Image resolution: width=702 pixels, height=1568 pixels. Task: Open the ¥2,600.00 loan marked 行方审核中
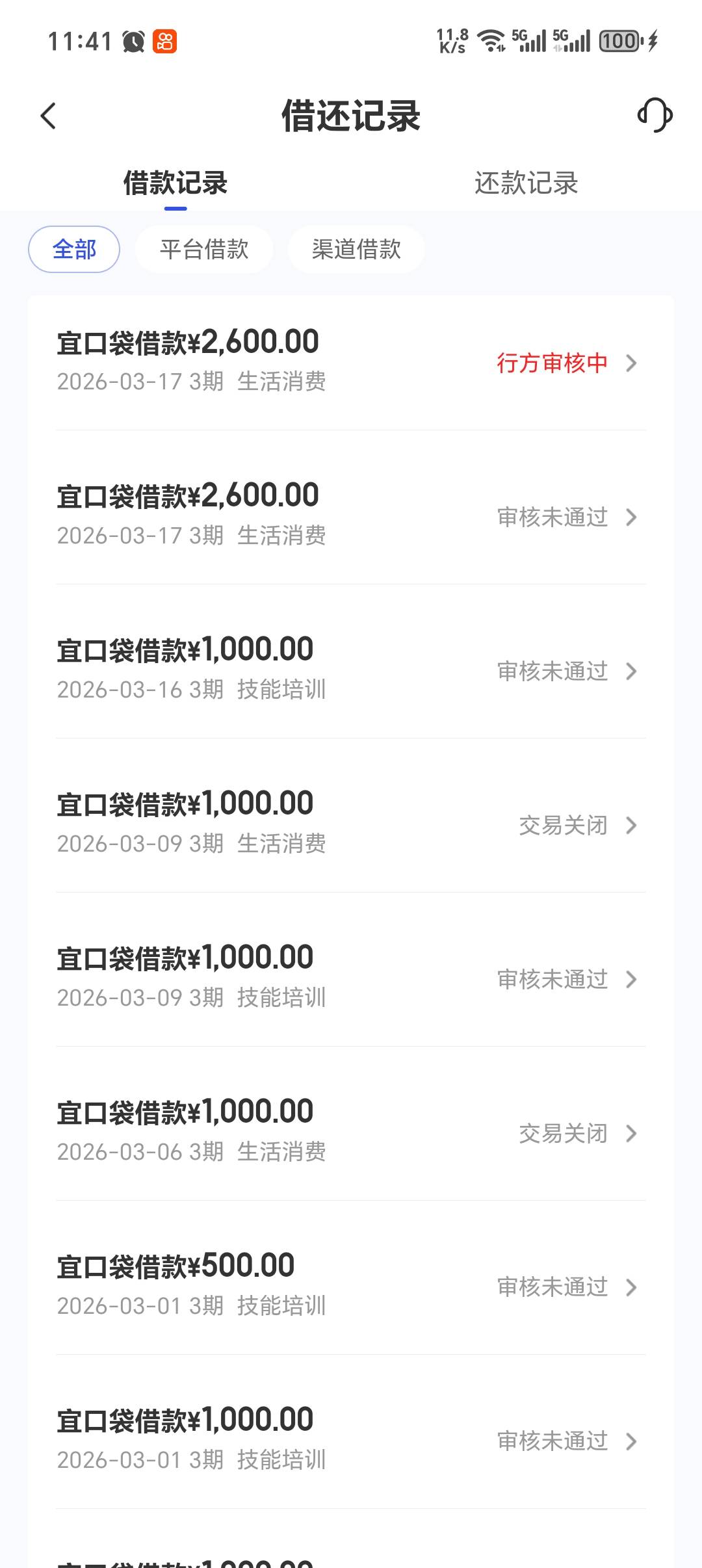point(351,361)
